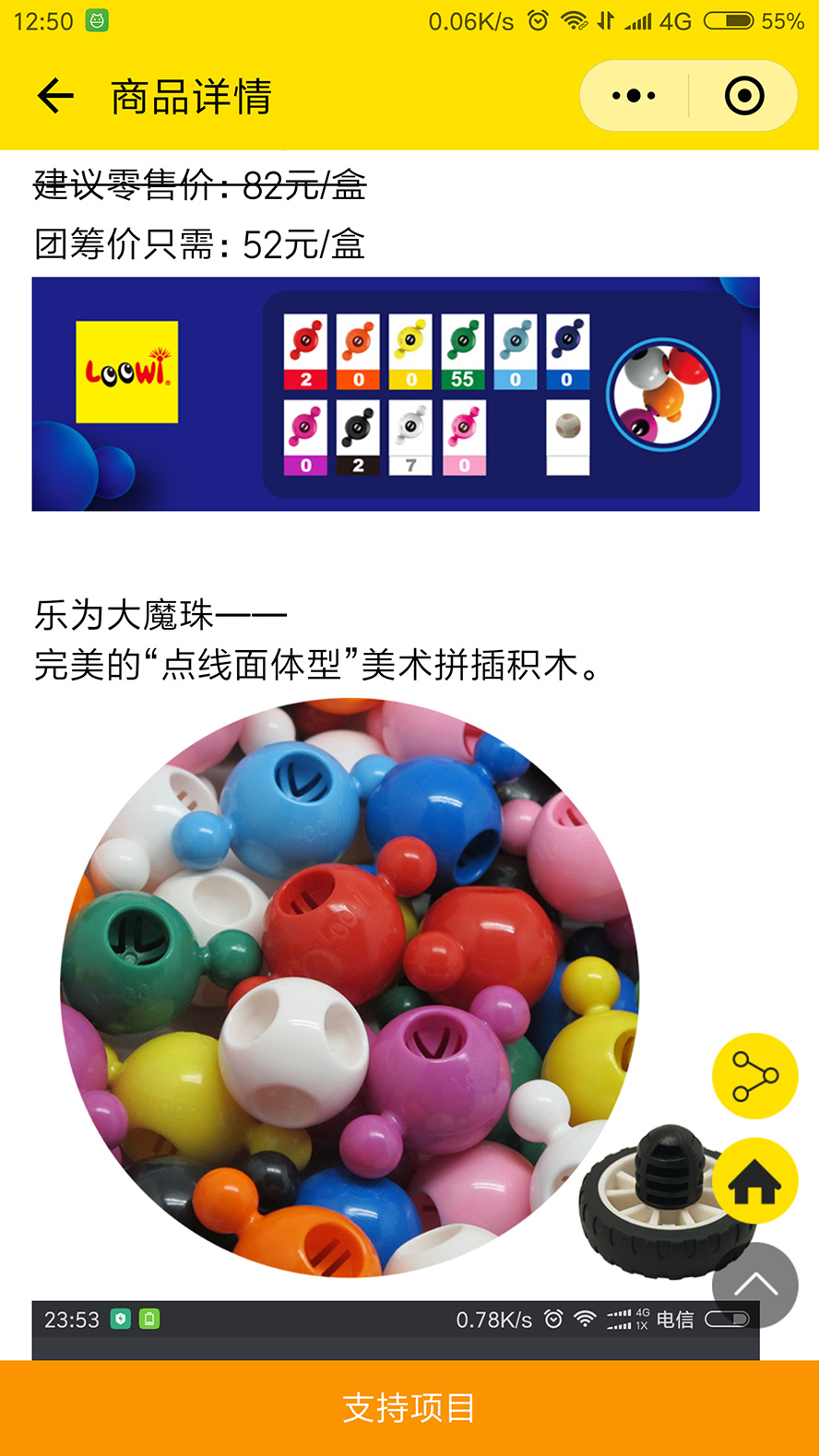The width and height of the screenshot is (819, 1456).
Task: Open the mini program more options menu
Action: [634, 96]
